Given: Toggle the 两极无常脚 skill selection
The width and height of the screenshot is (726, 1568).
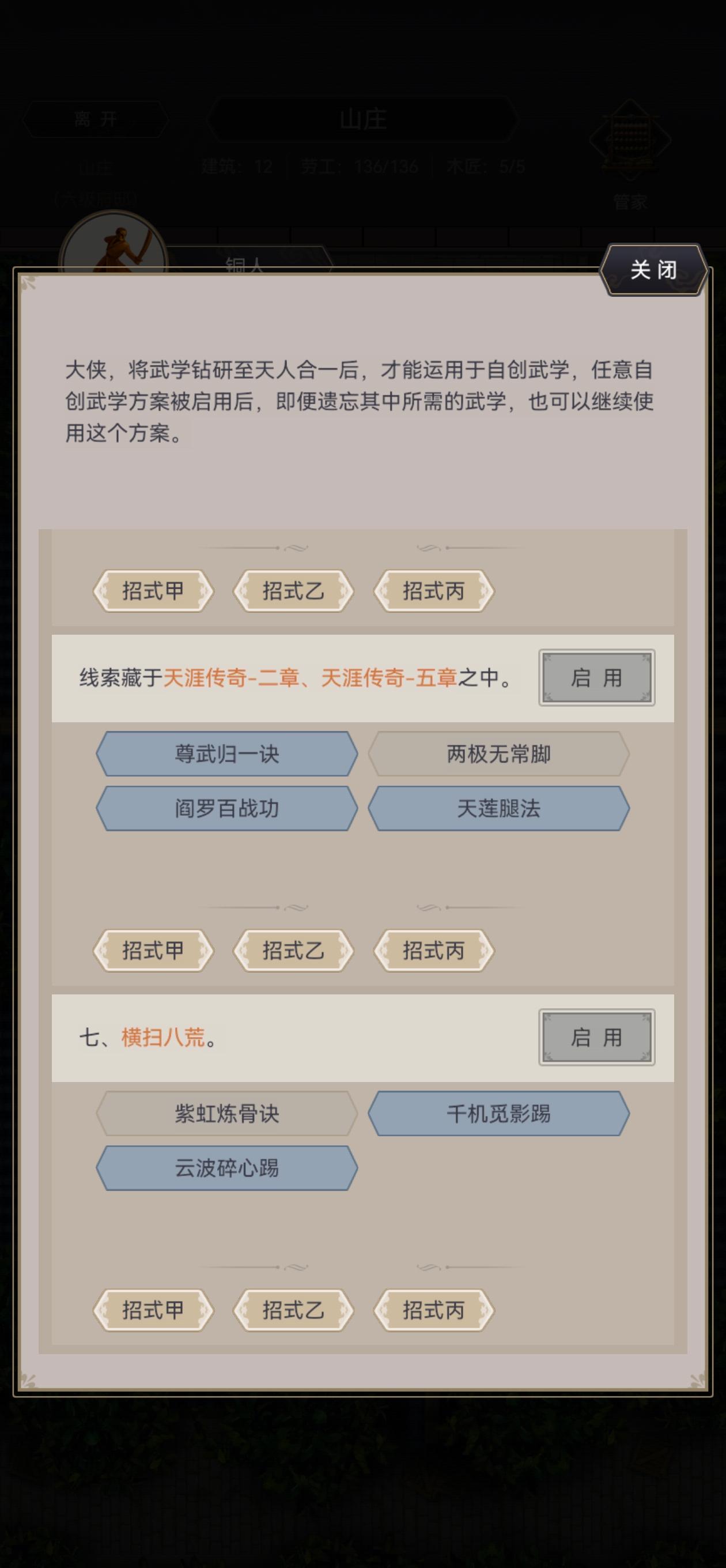Looking at the screenshot, I should (x=499, y=753).
